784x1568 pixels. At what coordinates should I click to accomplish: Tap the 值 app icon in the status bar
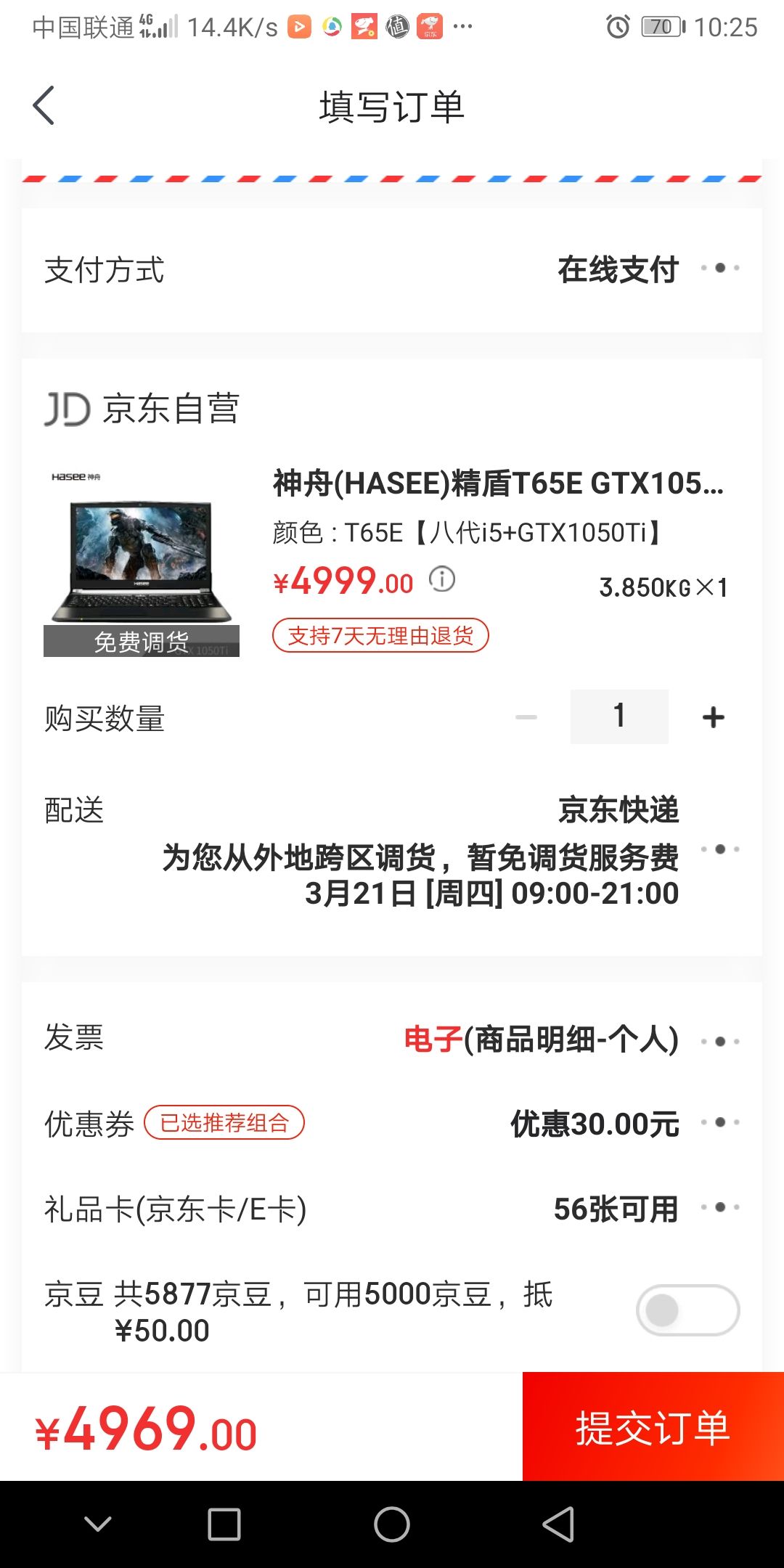coord(396,26)
